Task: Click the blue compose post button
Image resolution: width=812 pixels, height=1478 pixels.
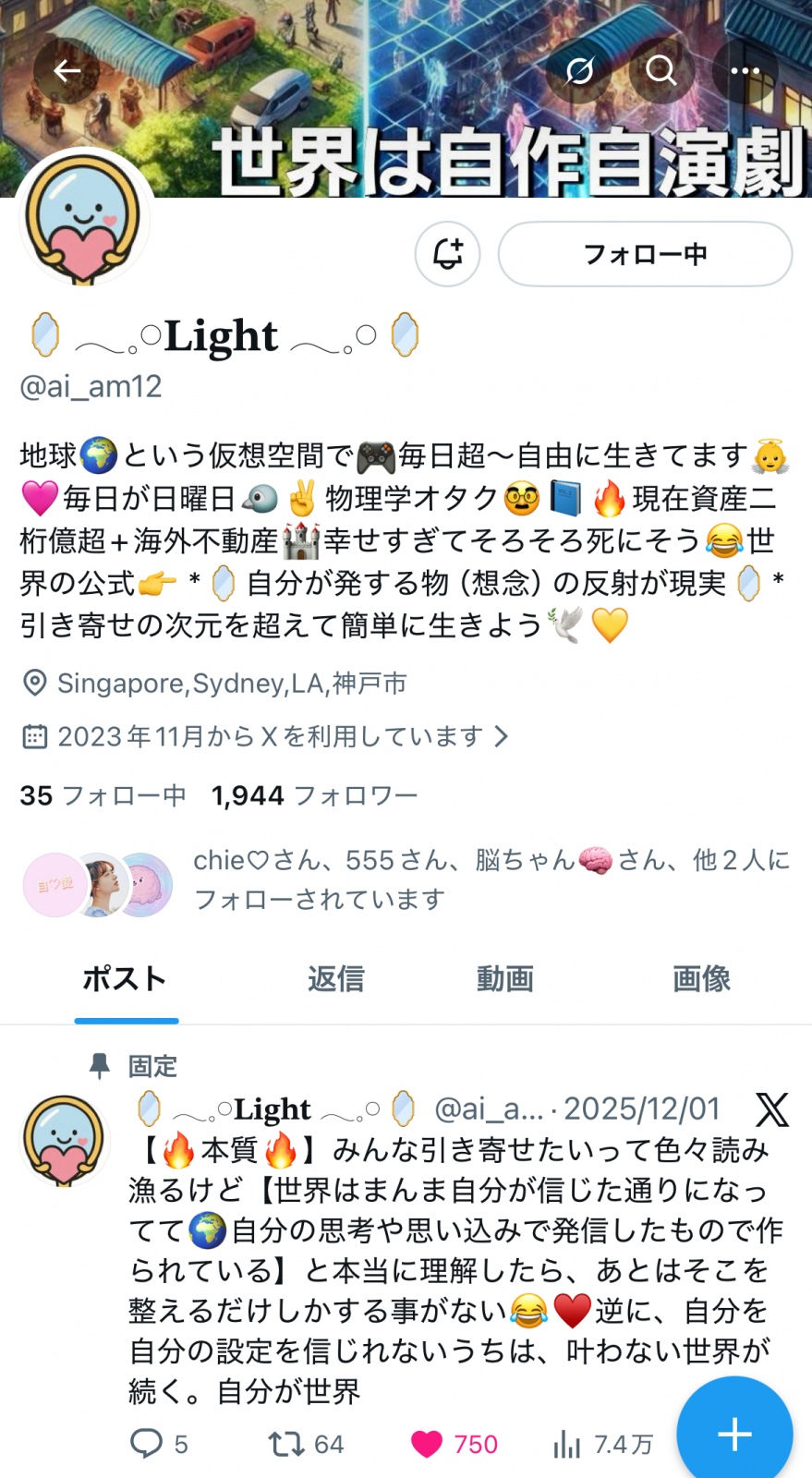Action: coord(733,1435)
